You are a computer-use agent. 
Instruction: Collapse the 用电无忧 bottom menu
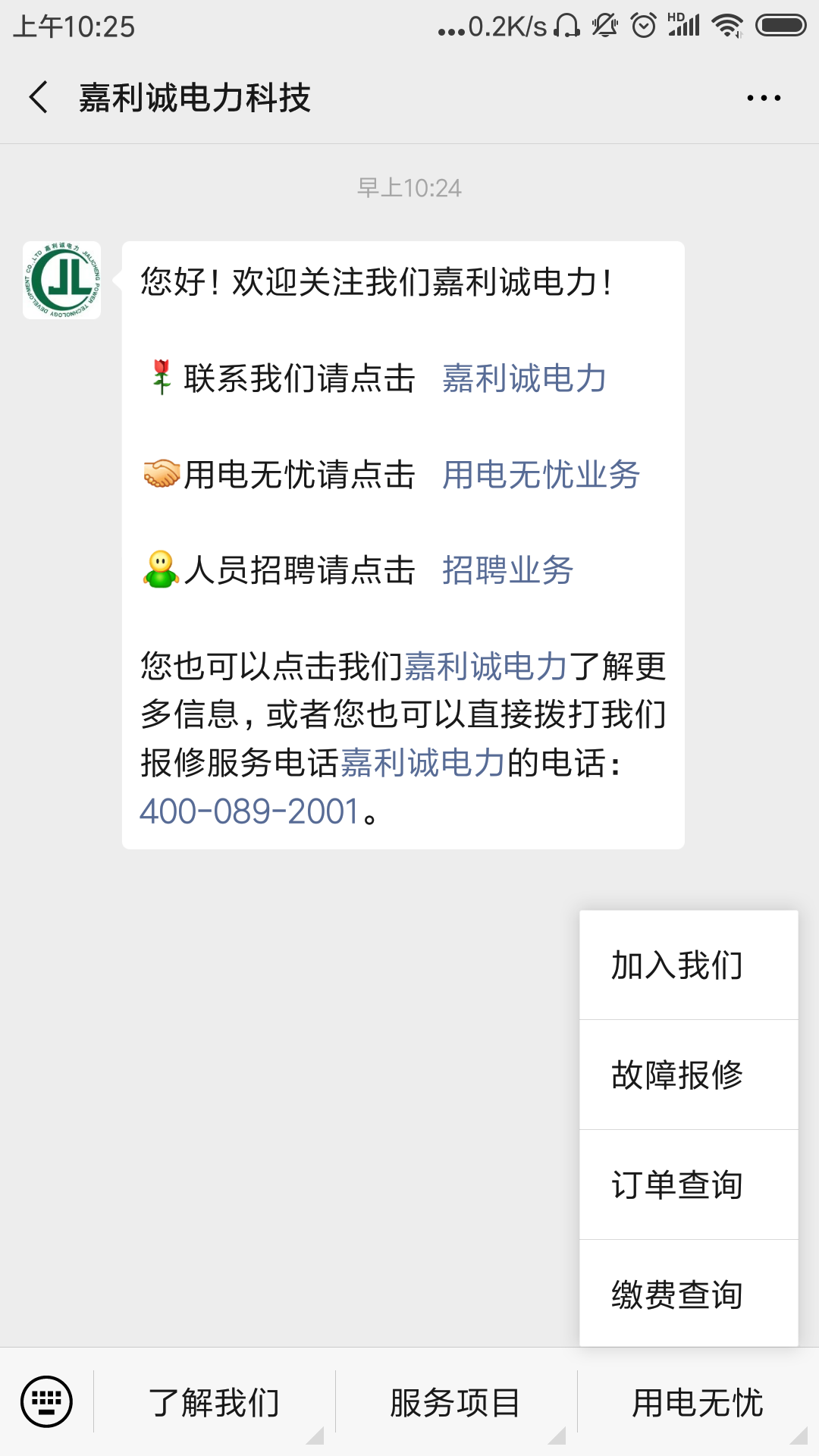point(698,1402)
